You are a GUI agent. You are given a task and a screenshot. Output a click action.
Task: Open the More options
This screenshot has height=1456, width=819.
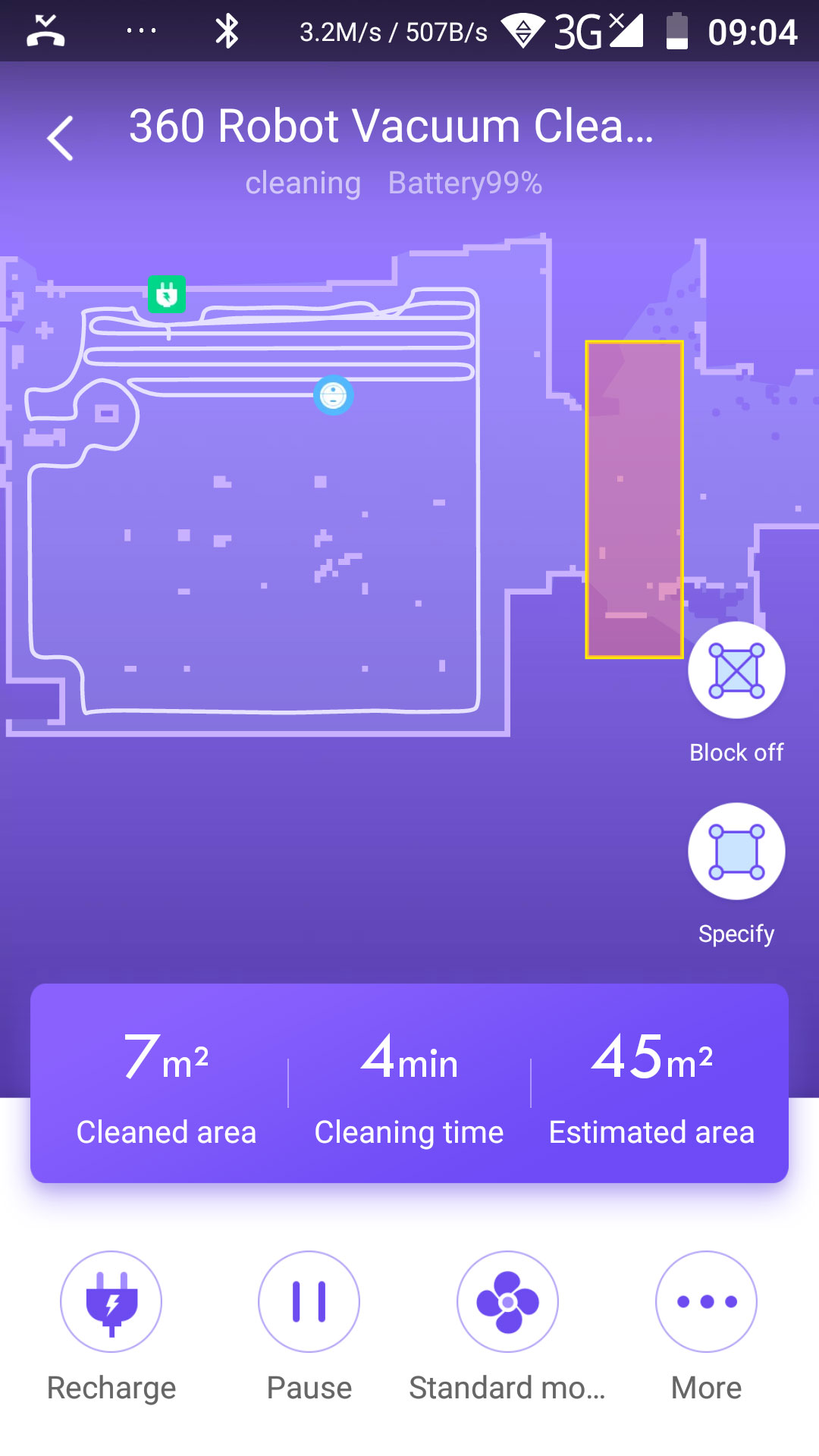pyautogui.click(x=707, y=1301)
